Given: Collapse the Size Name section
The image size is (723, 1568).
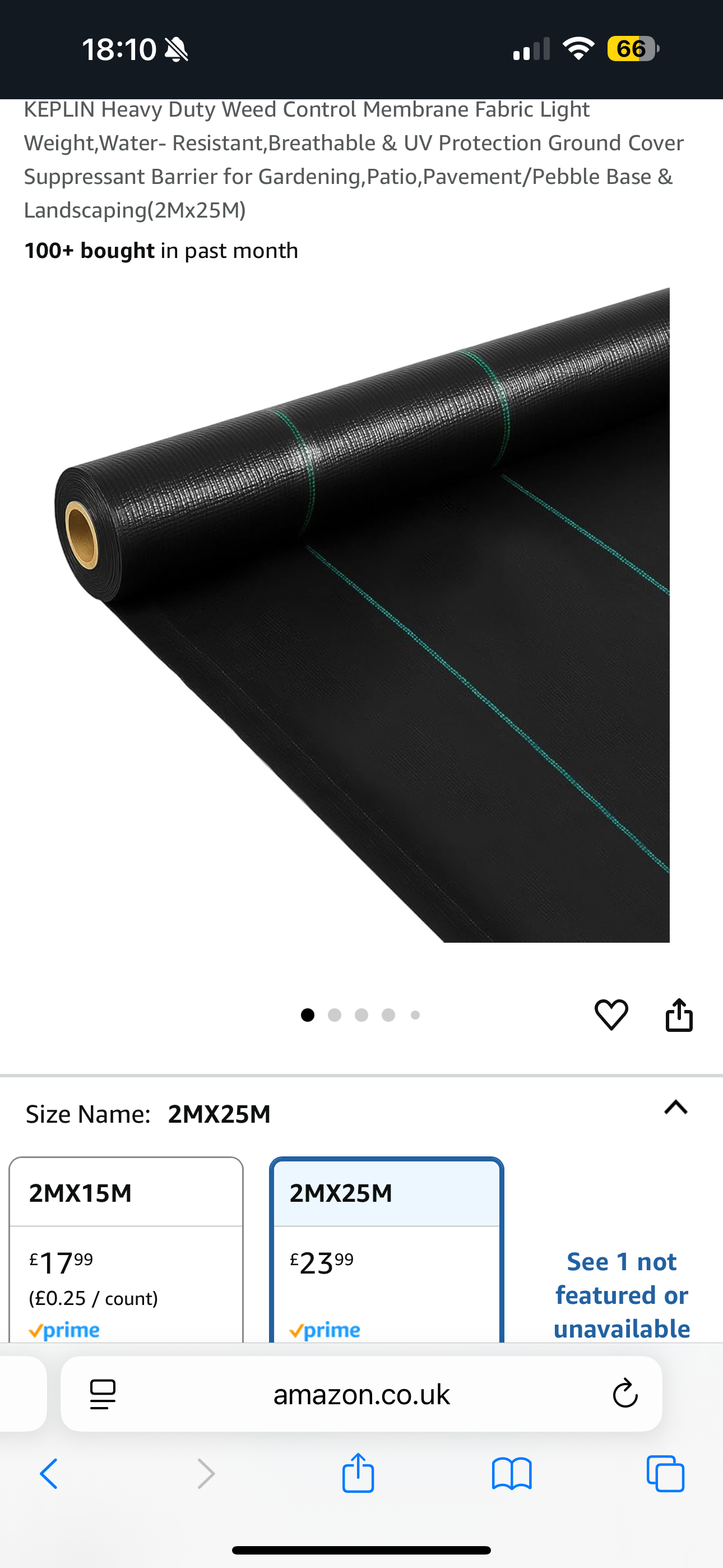Looking at the screenshot, I should tap(675, 1108).
